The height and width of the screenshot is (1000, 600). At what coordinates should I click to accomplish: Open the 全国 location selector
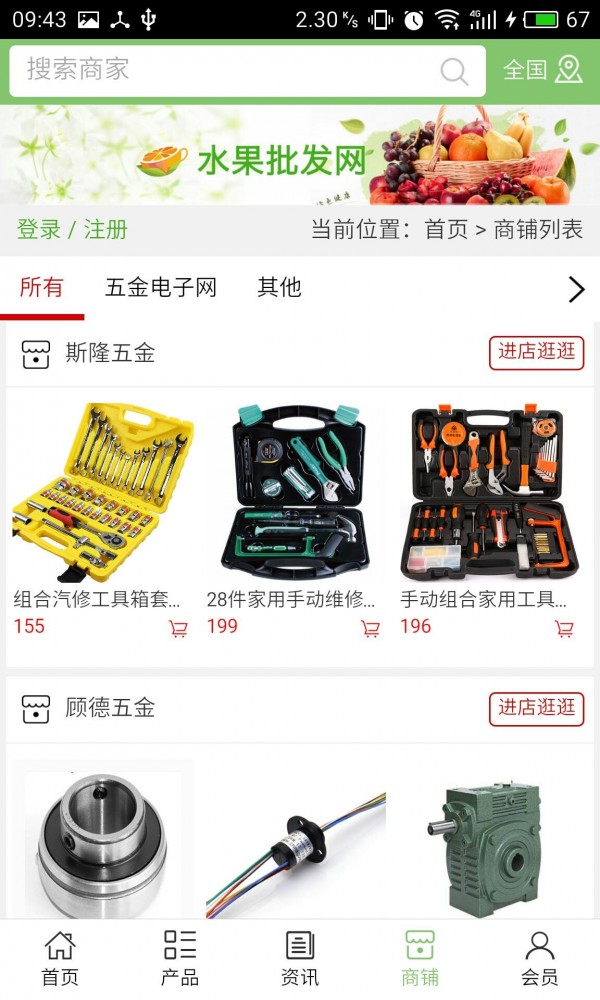542,70
